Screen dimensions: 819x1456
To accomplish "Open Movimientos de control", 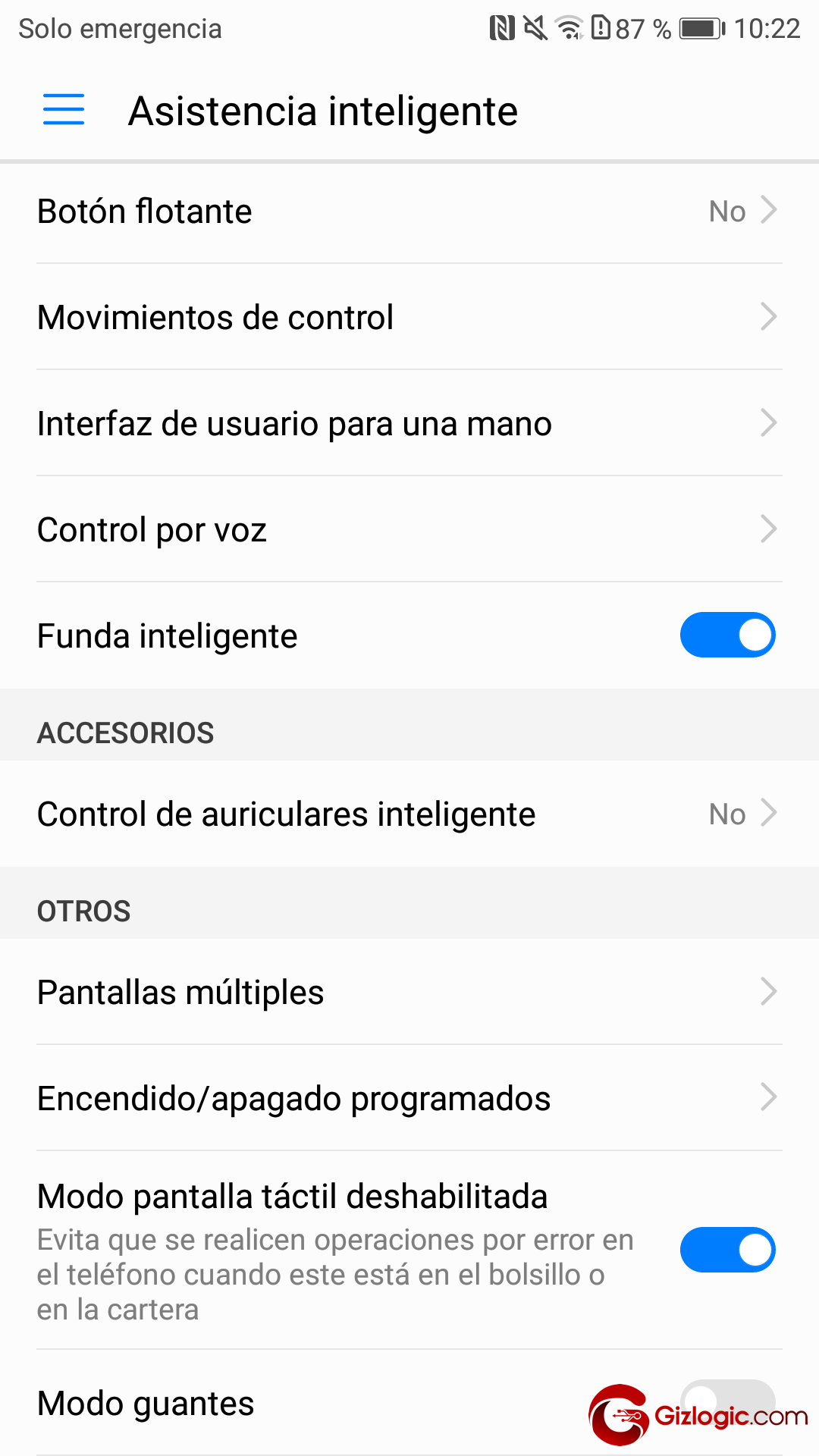I will point(409,318).
